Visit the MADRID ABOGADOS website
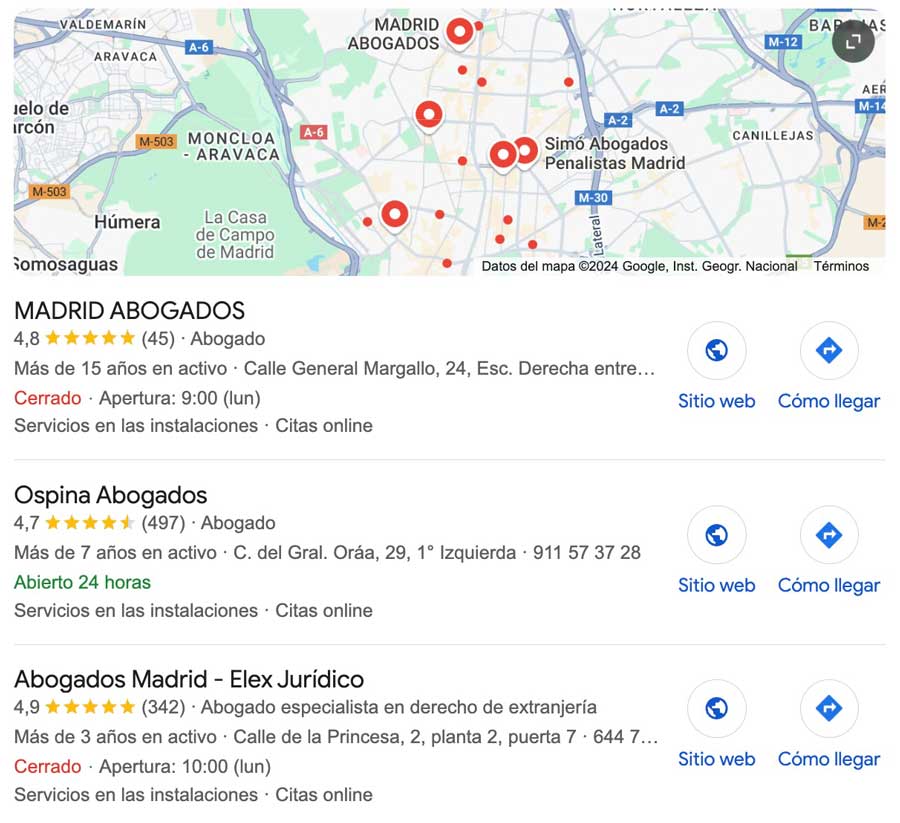 pyautogui.click(x=716, y=366)
